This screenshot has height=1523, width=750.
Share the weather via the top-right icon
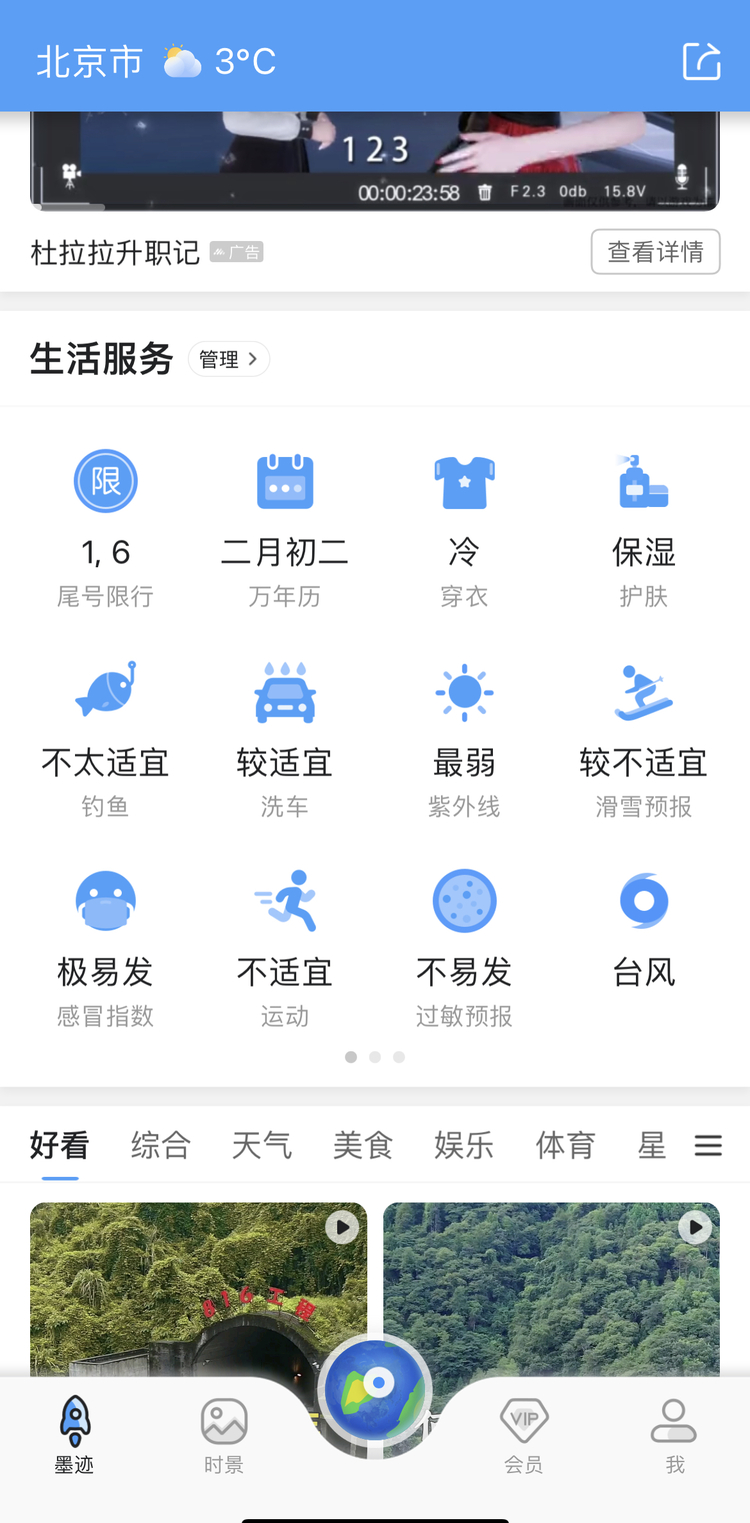701,61
